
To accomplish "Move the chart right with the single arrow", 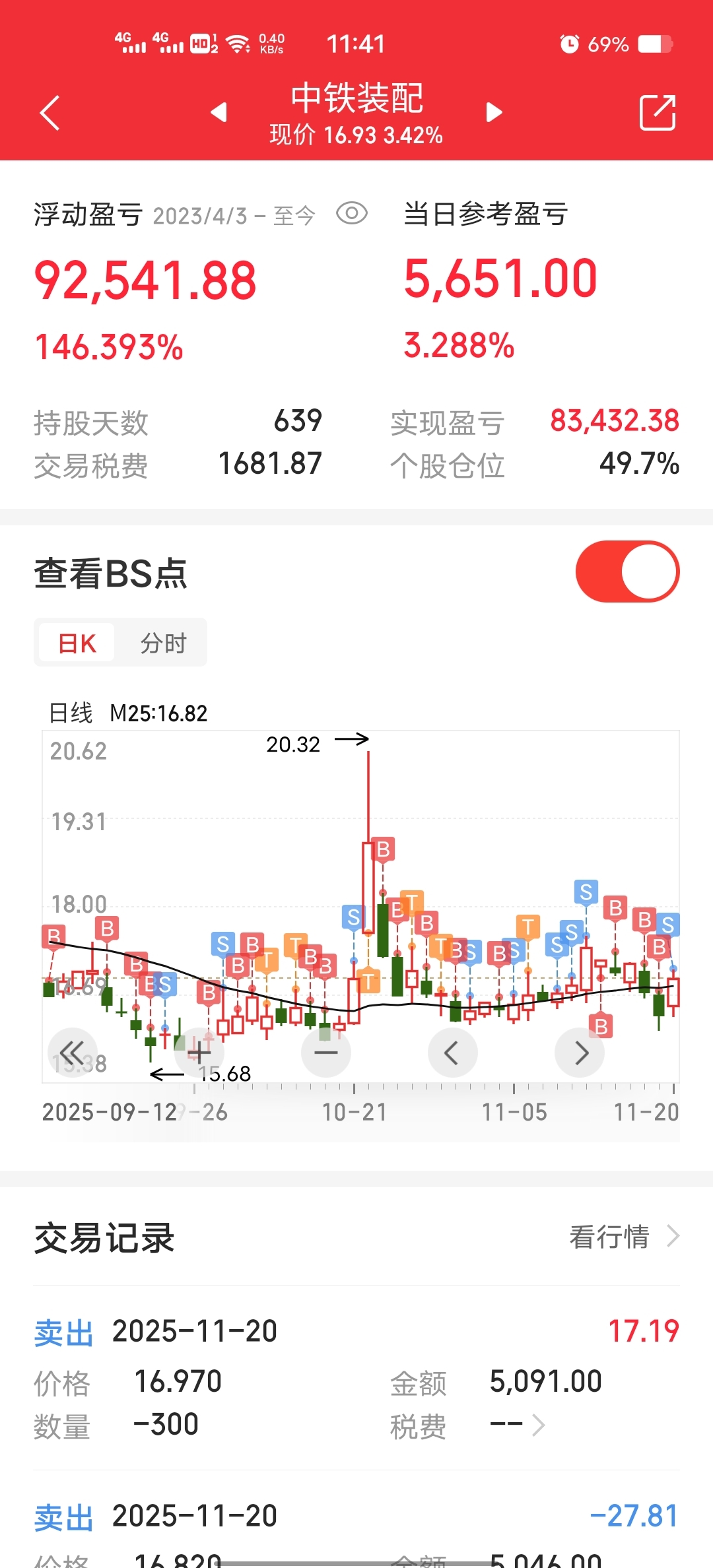I will tap(580, 1053).
